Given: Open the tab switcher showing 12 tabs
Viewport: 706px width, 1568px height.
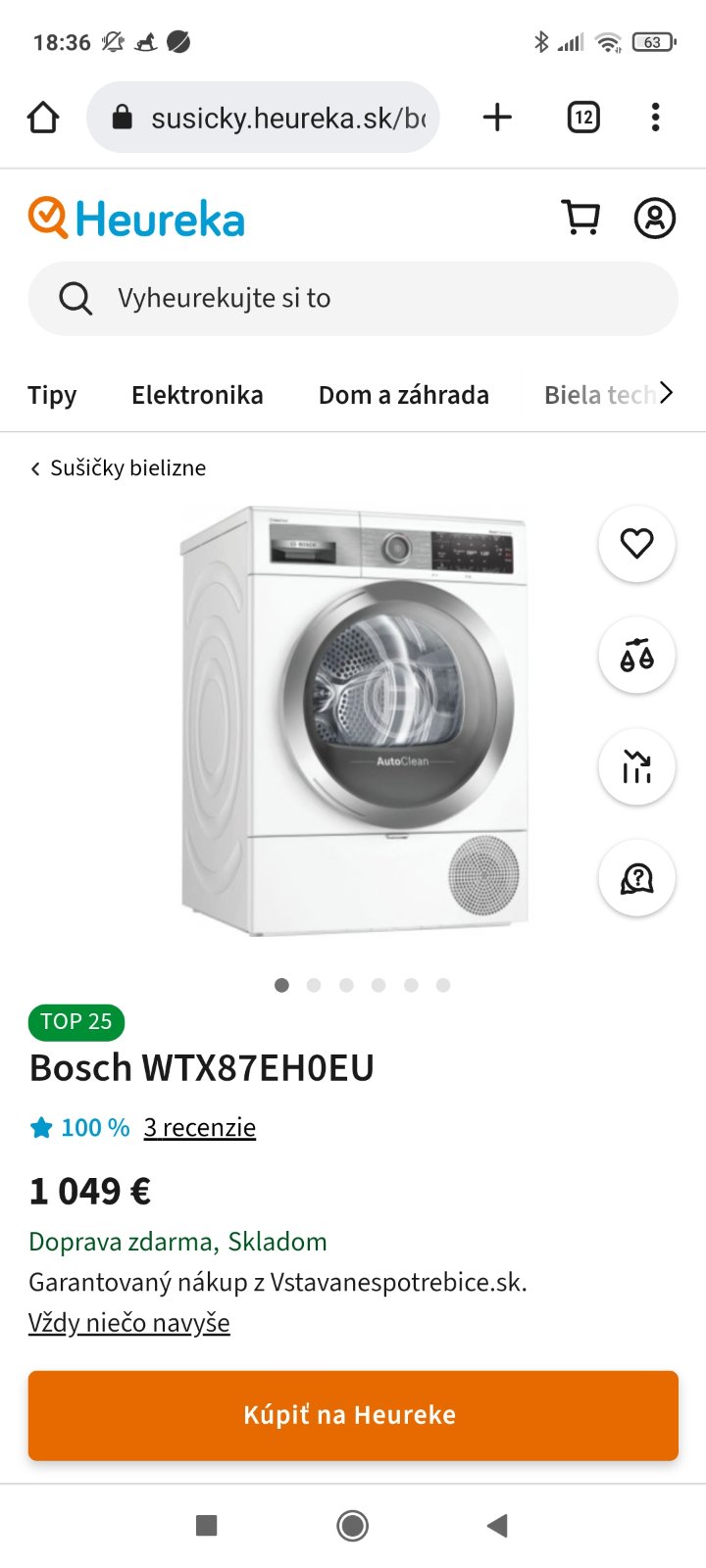Looking at the screenshot, I should coord(583,118).
